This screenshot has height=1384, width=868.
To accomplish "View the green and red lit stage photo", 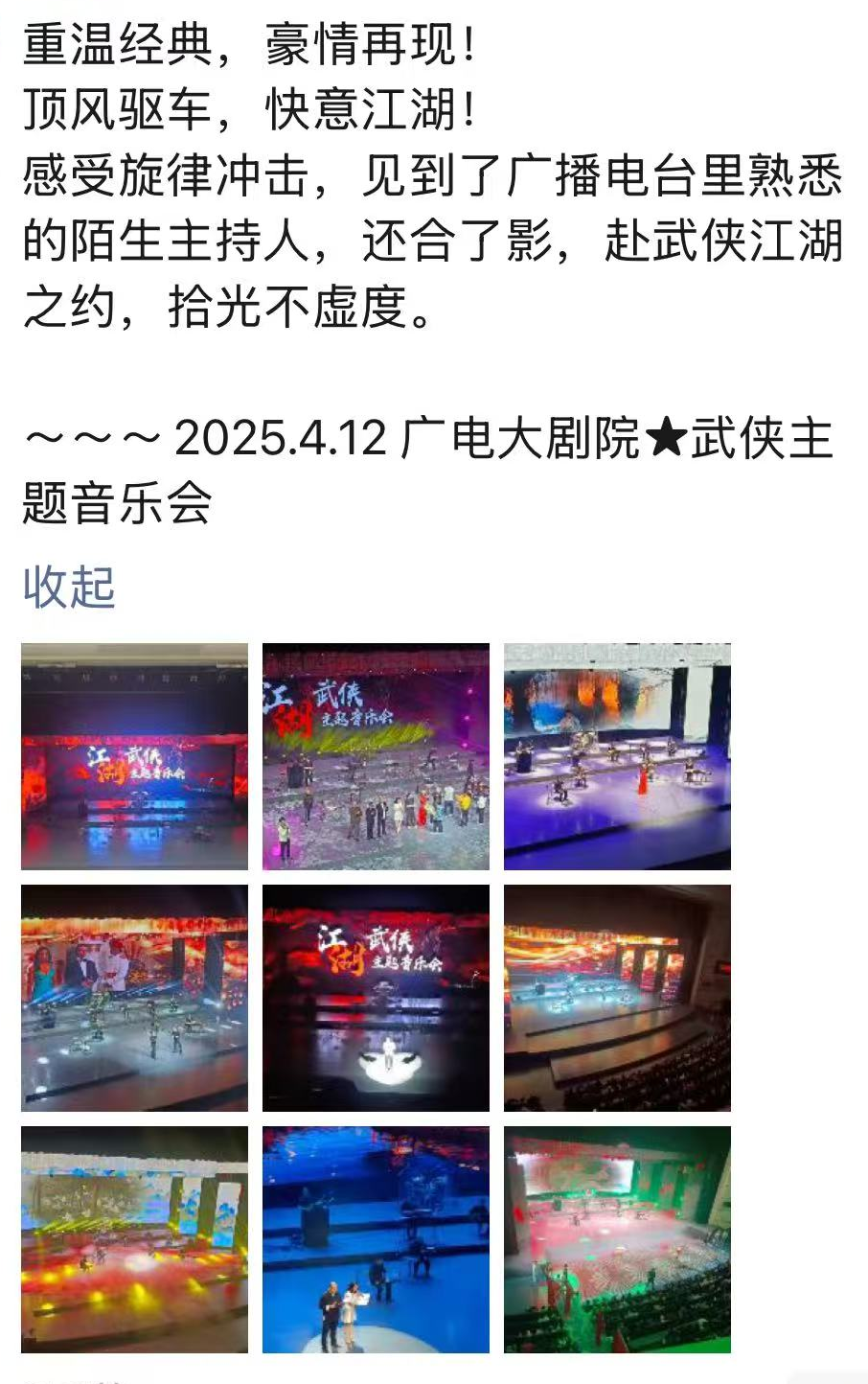I will [x=617, y=1239].
